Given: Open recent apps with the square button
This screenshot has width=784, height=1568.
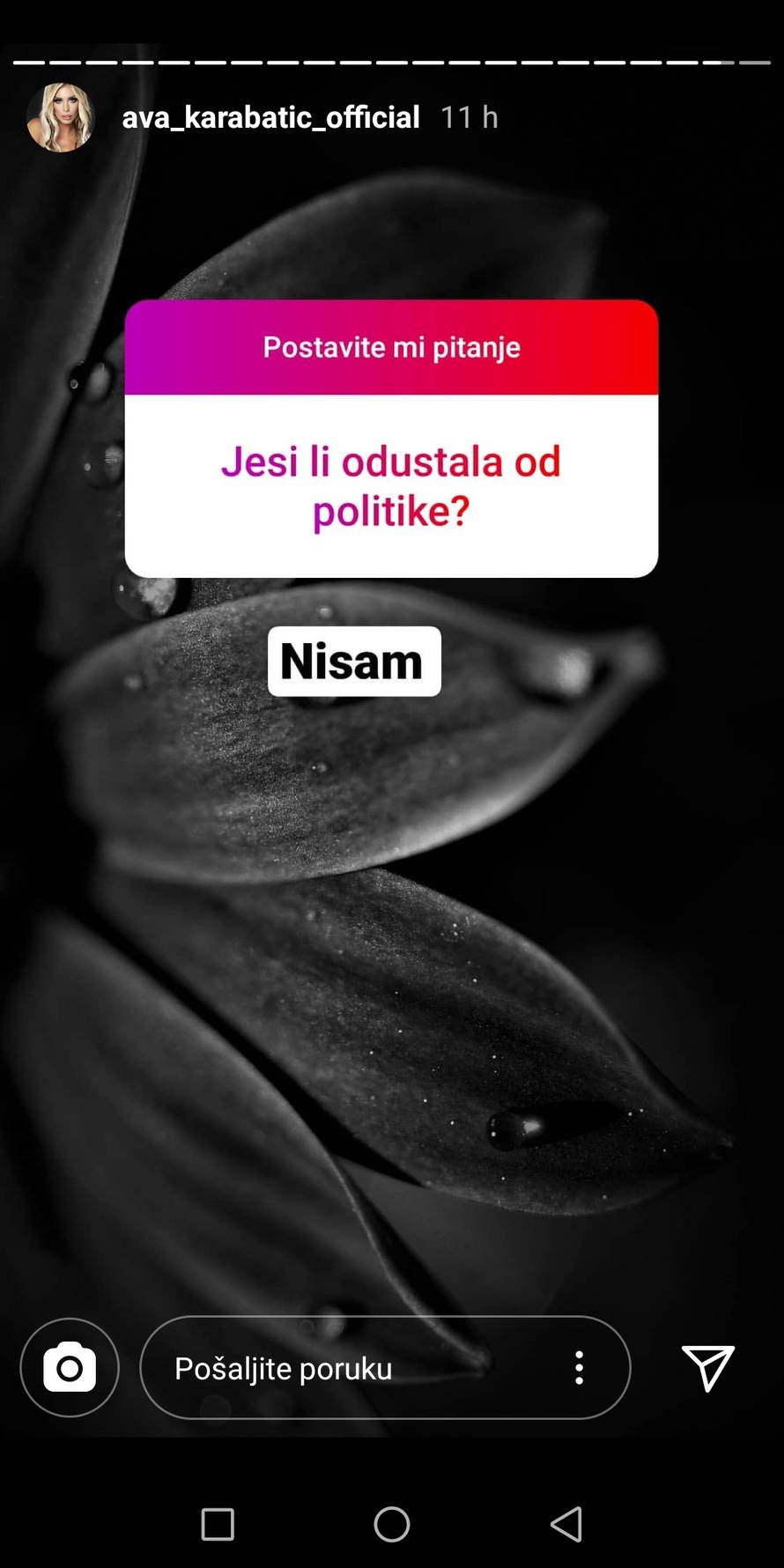Looking at the screenshot, I should tap(218, 1524).
